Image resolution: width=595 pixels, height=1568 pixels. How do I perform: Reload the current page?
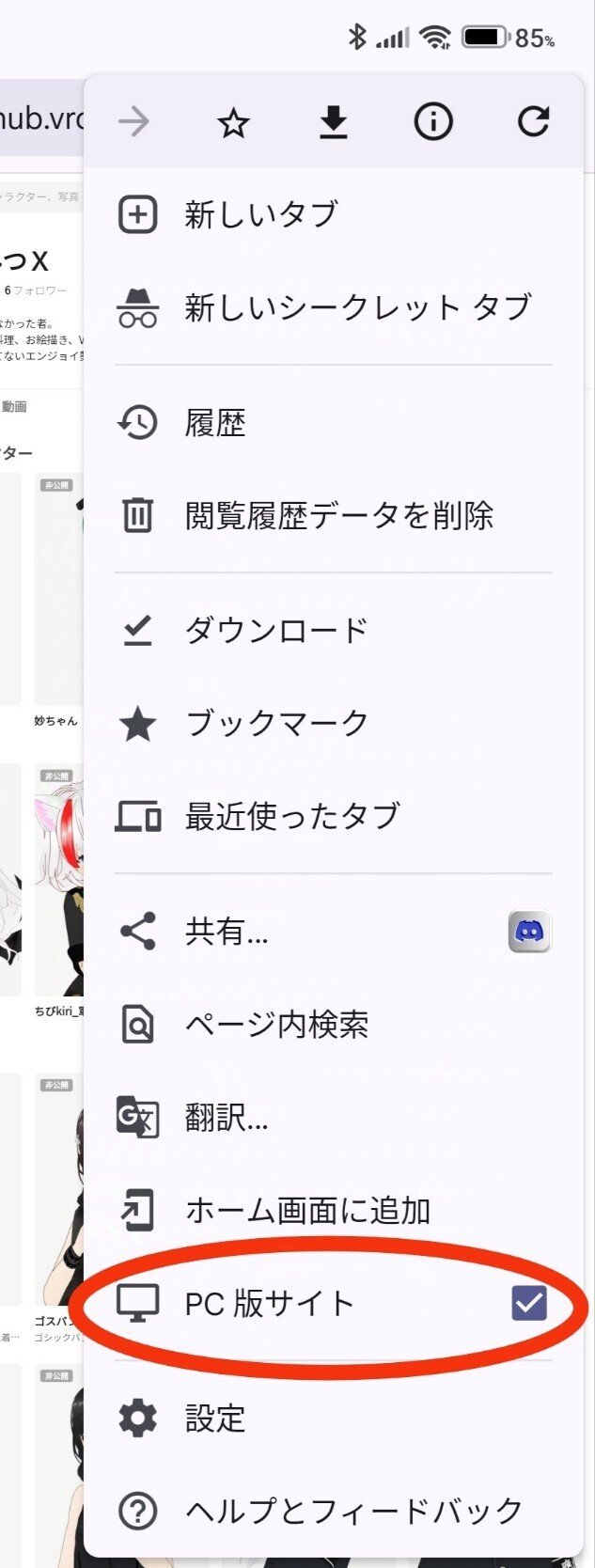533,122
